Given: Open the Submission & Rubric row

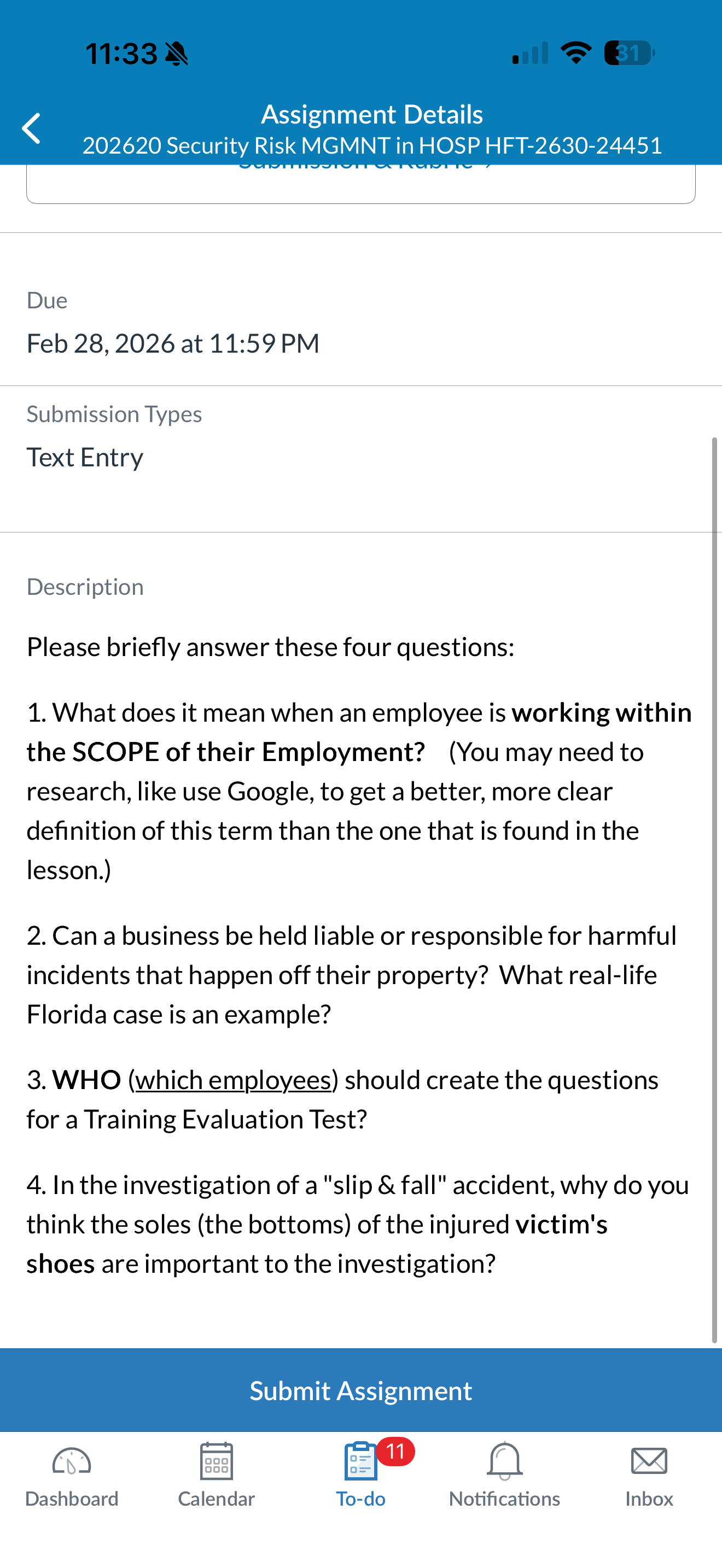Looking at the screenshot, I should (x=361, y=183).
